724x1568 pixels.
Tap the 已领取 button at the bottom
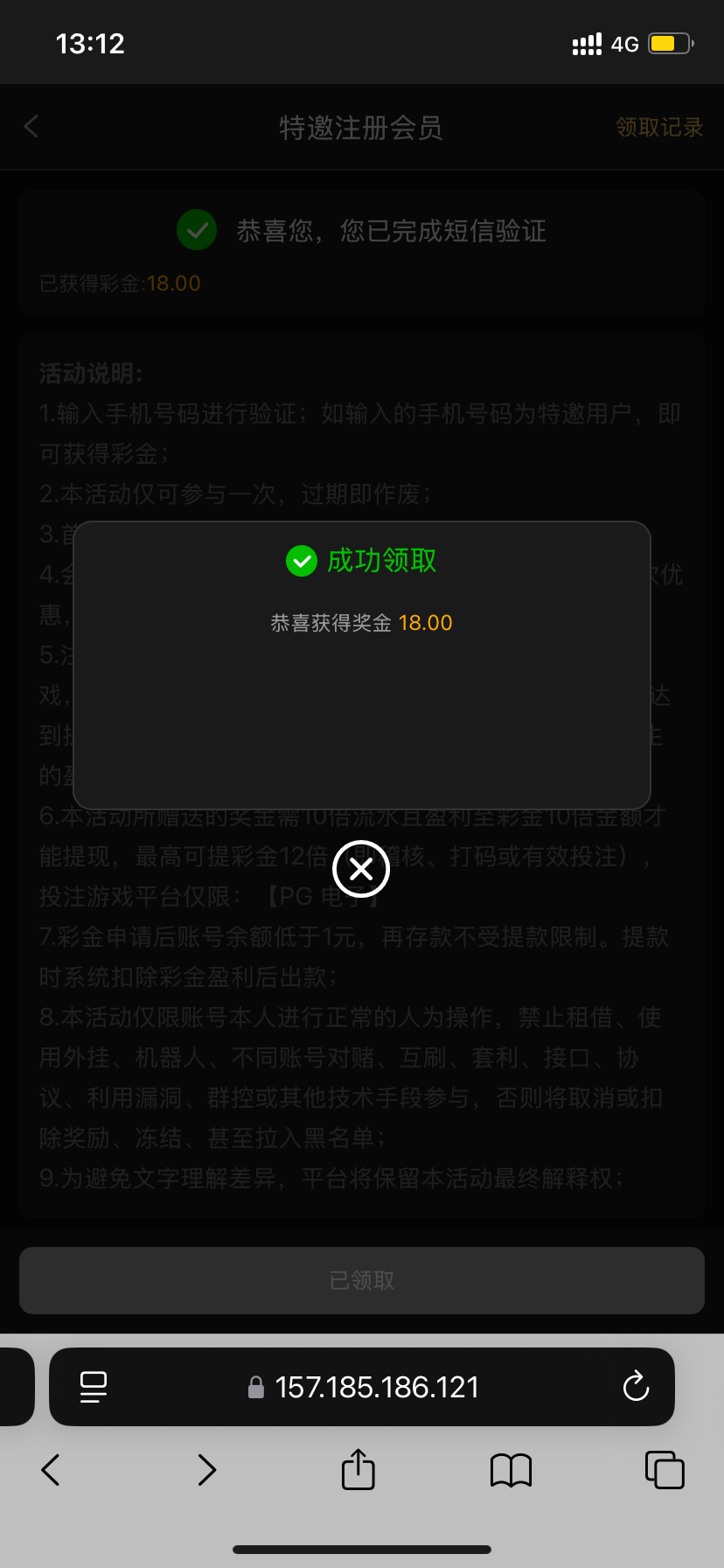tap(361, 1279)
